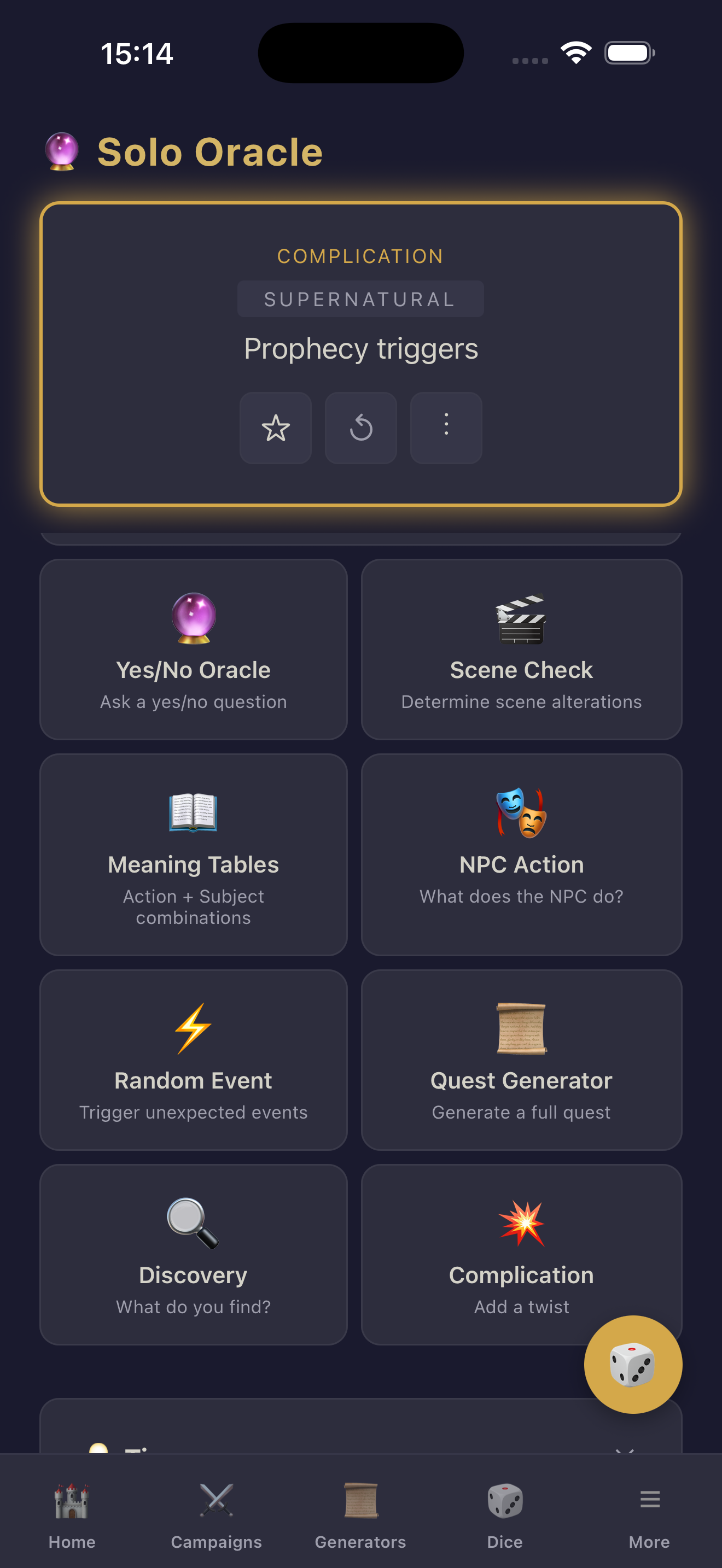The image size is (722, 1568).
Task: Tap the yellow floating dice roll button
Action: 633,1365
